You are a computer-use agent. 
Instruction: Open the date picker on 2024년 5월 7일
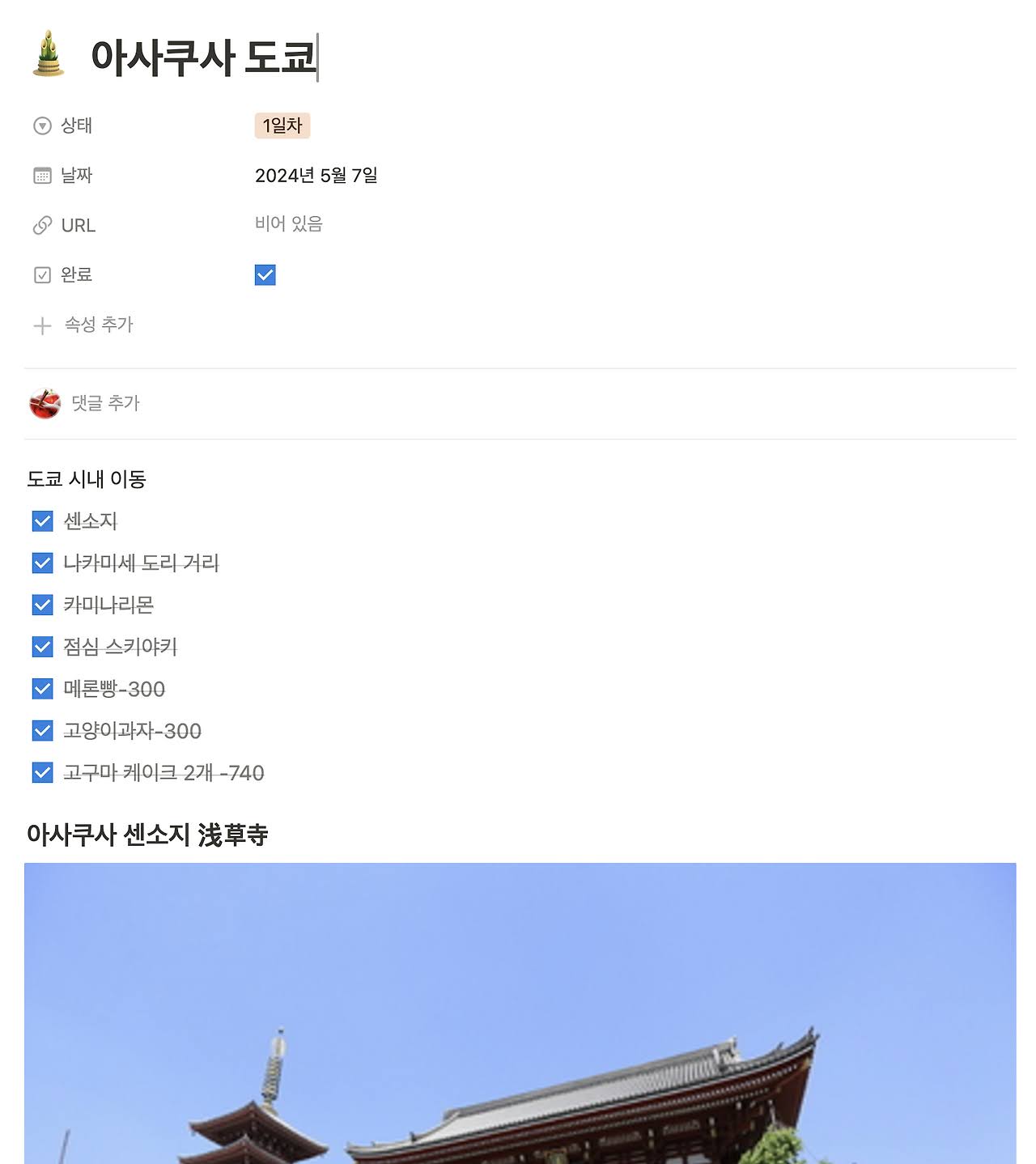pos(317,176)
